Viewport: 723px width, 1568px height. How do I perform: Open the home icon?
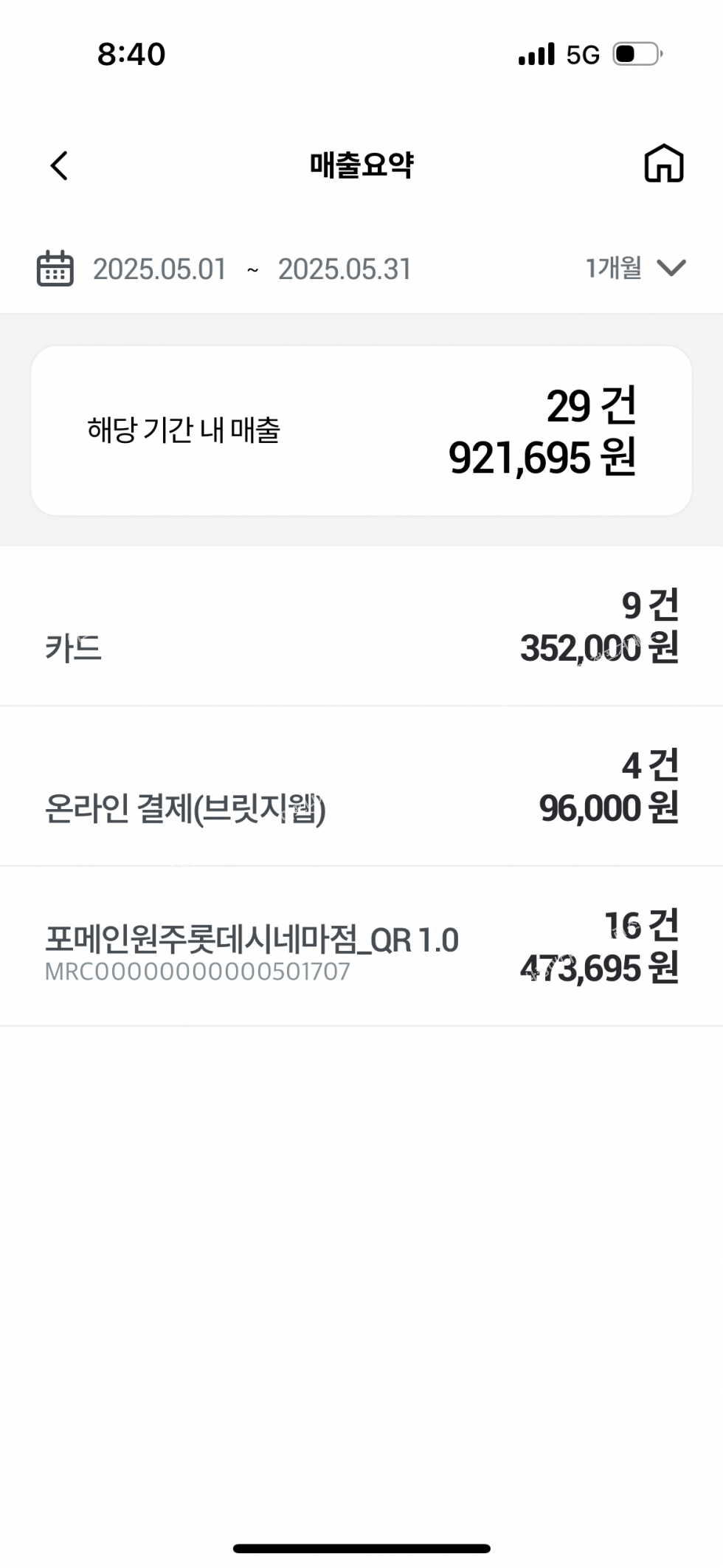click(x=664, y=163)
